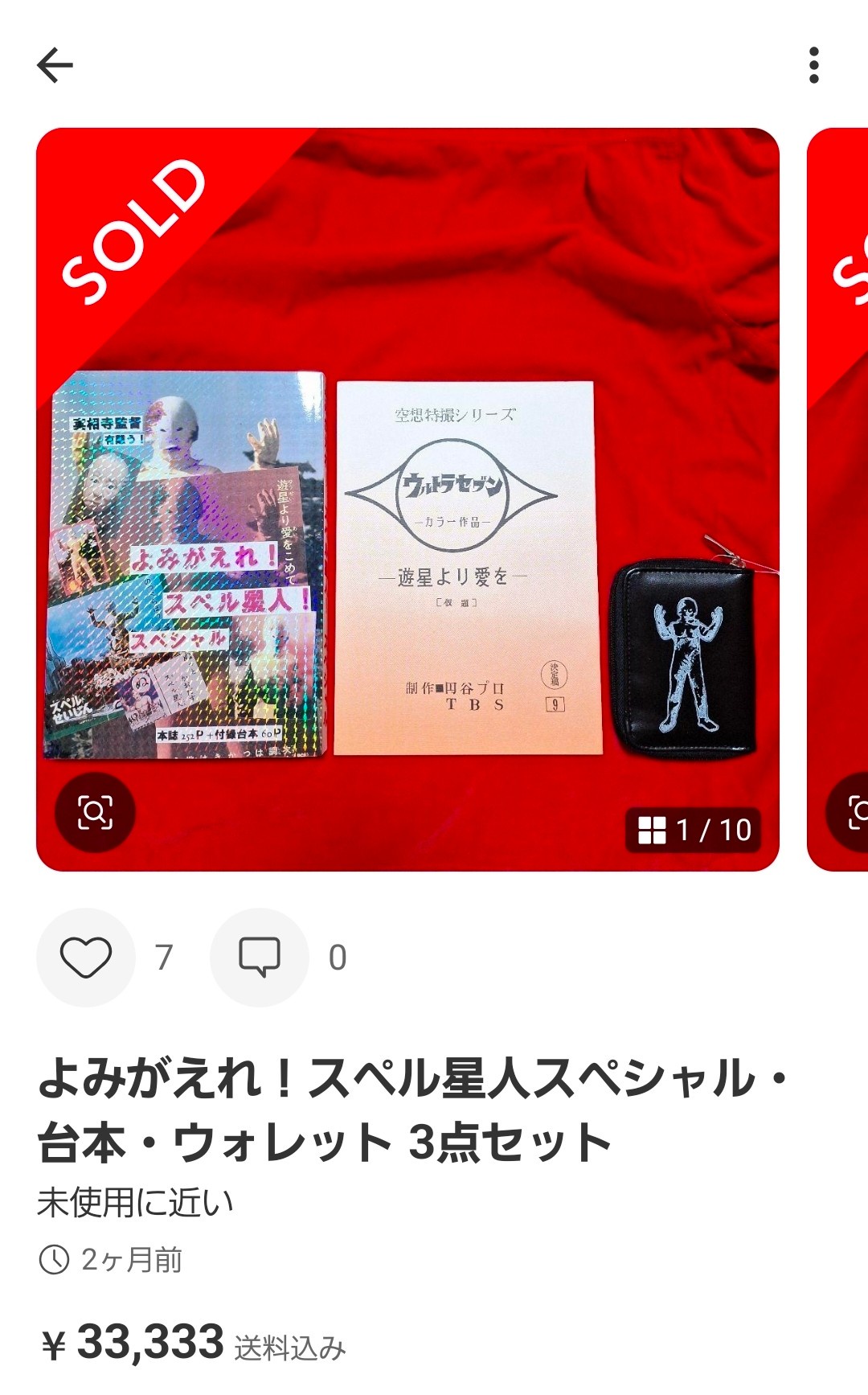868x1395 pixels.
Task: Search similar items with image search icon
Action: (x=95, y=813)
